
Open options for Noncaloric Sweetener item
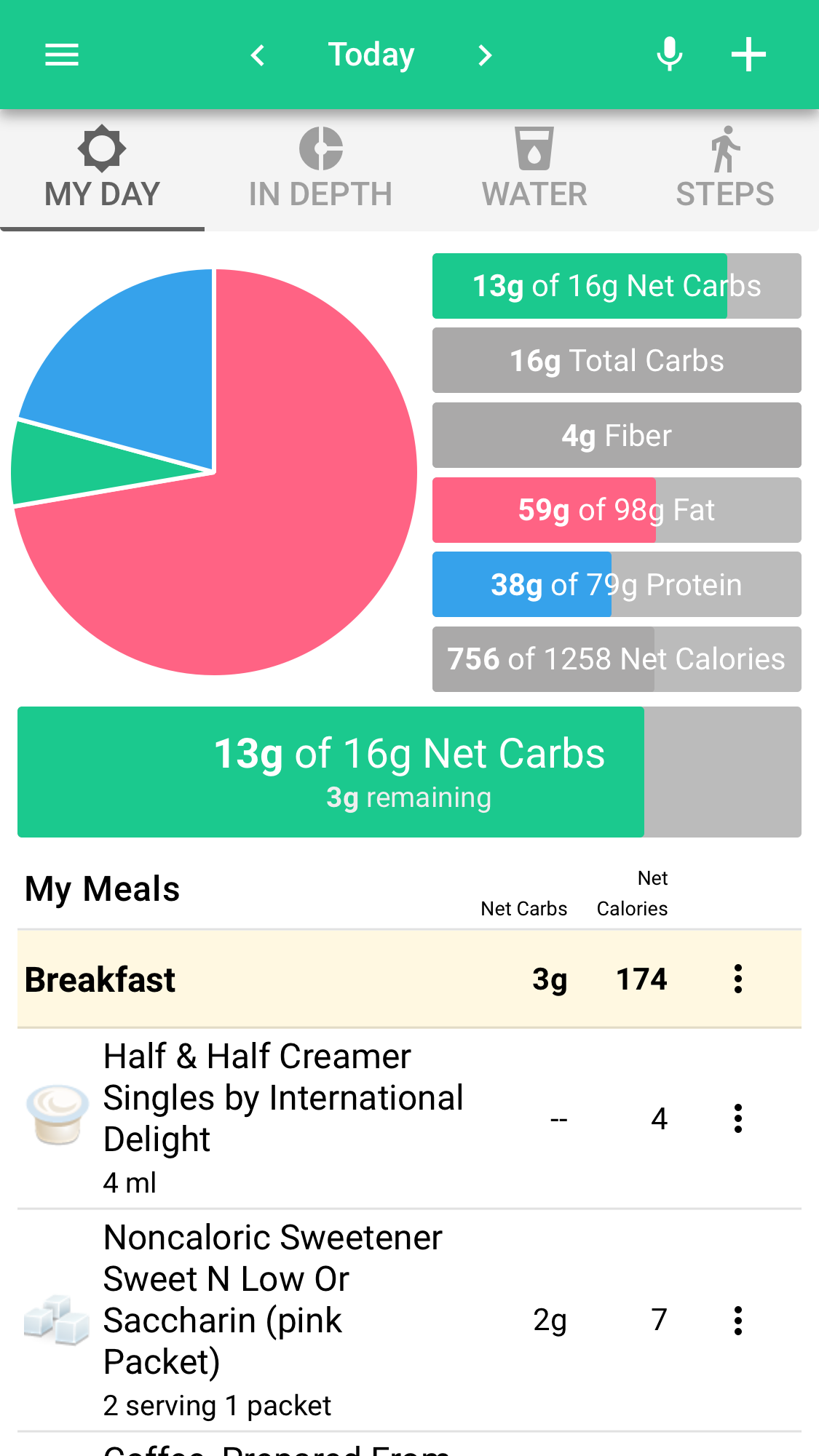(738, 1320)
